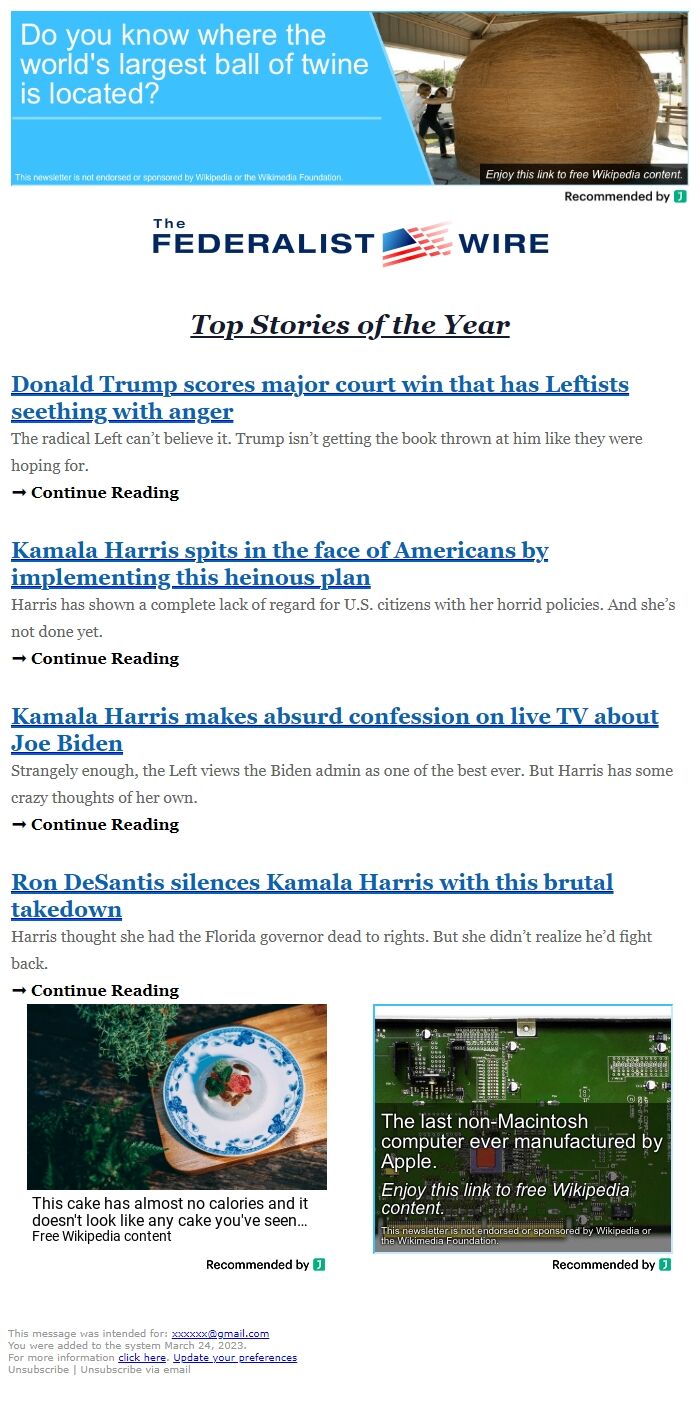Screen dimensions: 700x1411
Task: Open the Donald Trump court win headline
Action: (319, 398)
